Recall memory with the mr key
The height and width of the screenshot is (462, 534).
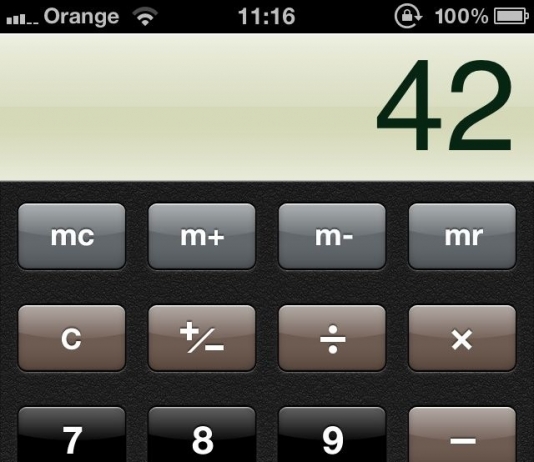click(x=462, y=236)
